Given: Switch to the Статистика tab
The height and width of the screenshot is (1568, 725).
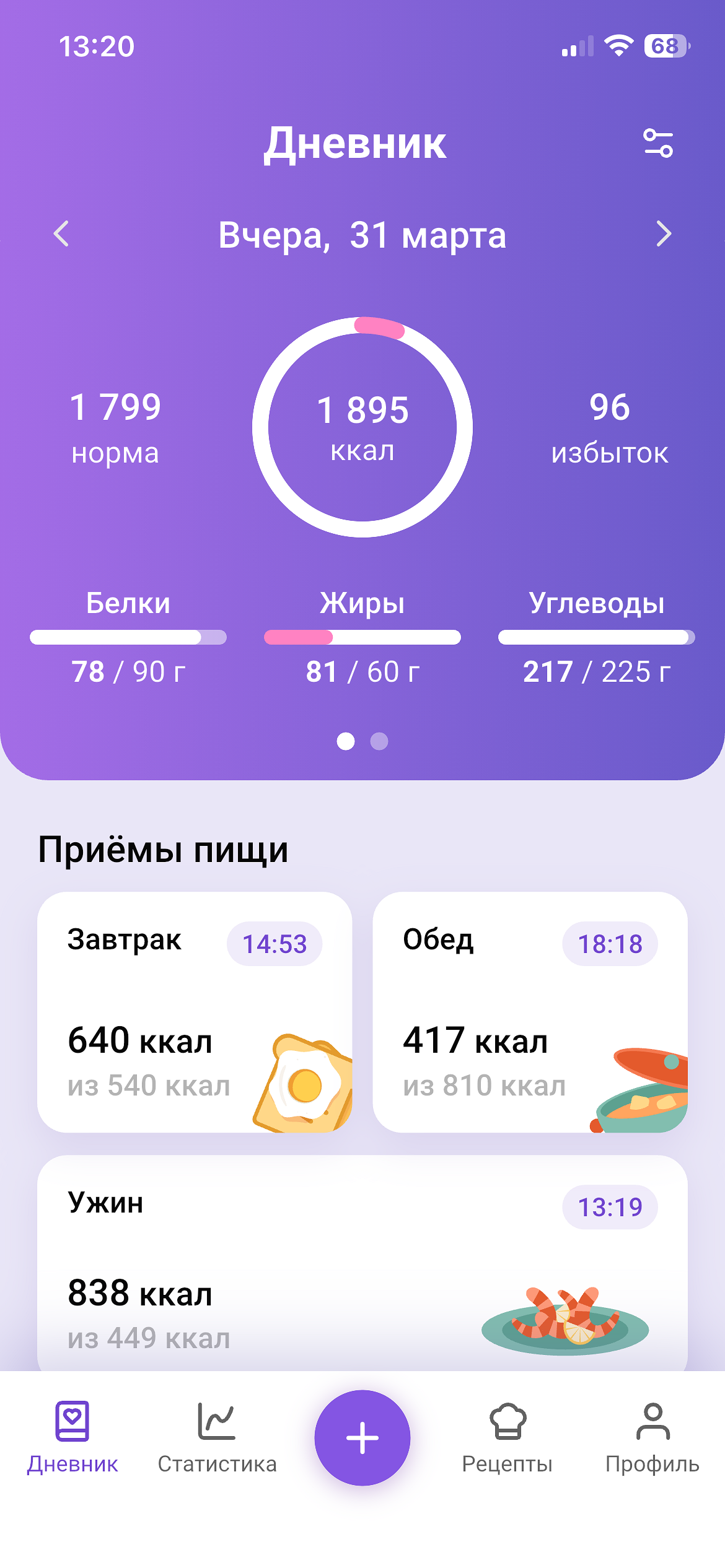Looking at the screenshot, I should point(217,1438).
